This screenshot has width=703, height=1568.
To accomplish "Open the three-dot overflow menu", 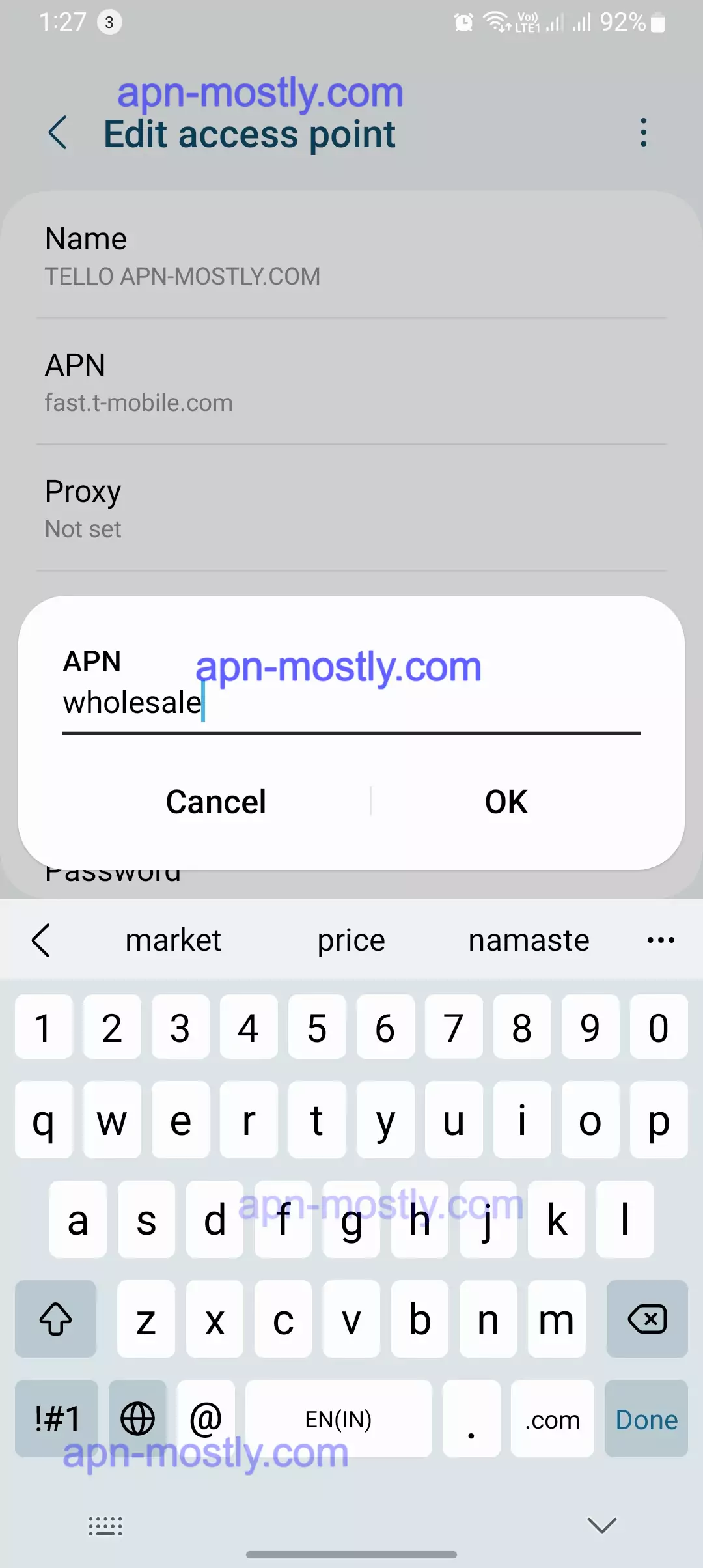I will tap(643, 132).
